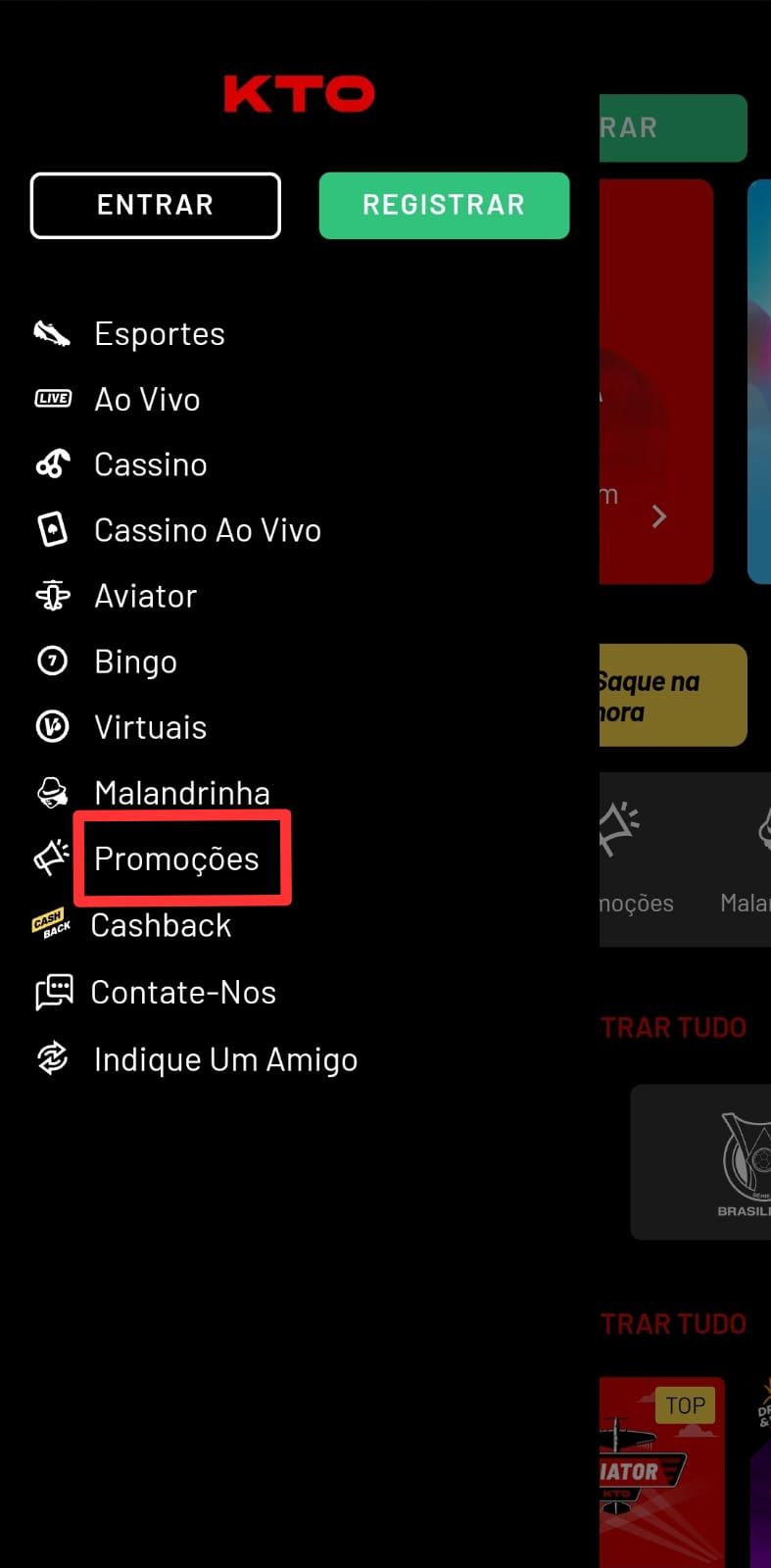
Task: Open Promoções from the drawer
Action: point(176,858)
